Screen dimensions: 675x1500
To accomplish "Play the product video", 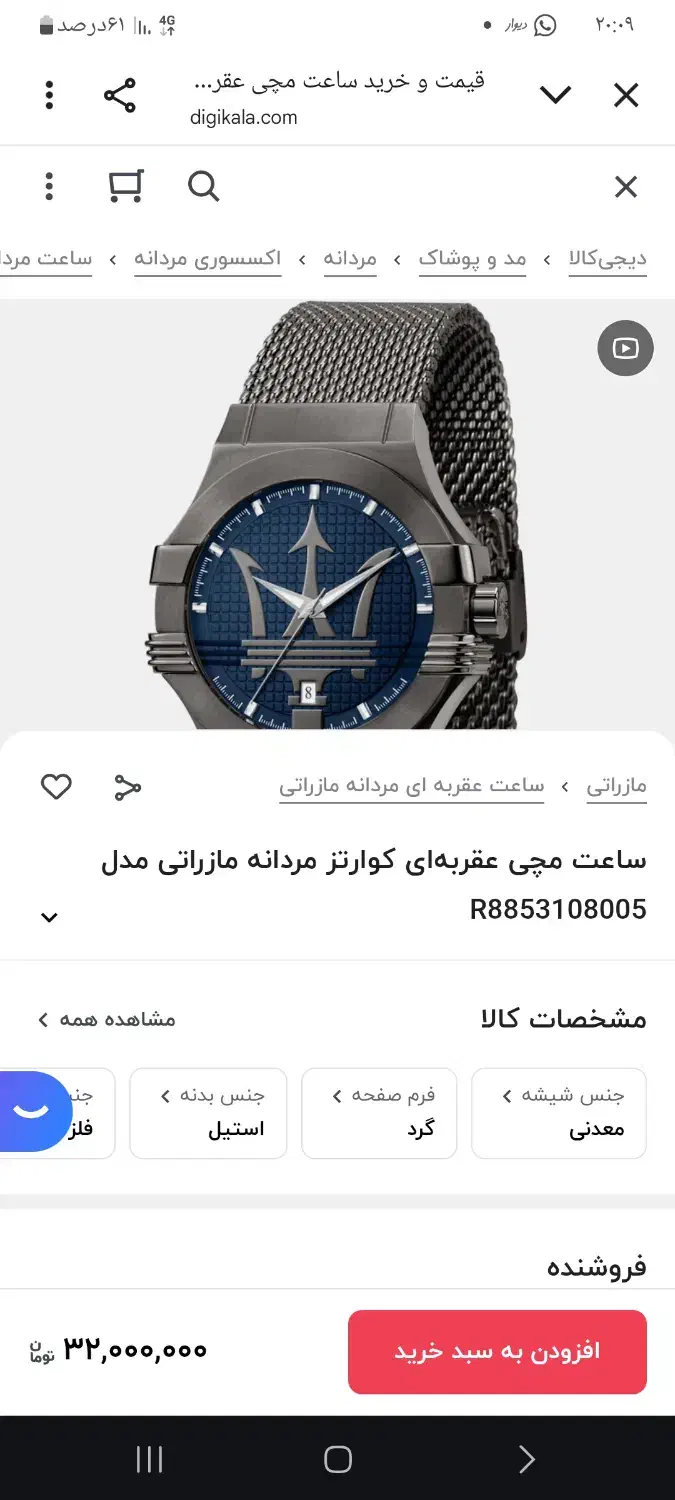I will 626,348.
